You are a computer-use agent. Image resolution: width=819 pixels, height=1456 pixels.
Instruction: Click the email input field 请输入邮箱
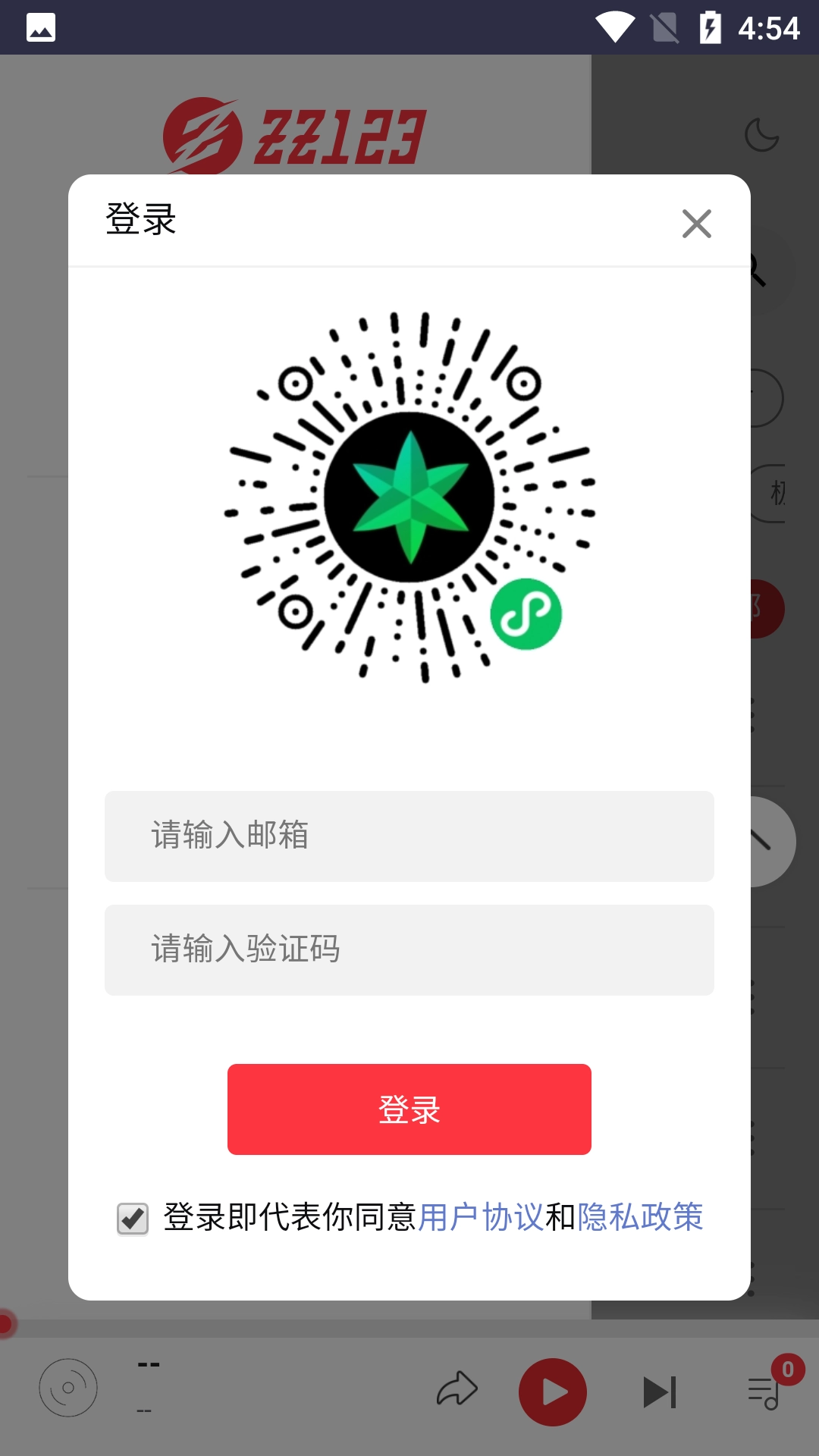[x=409, y=836]
